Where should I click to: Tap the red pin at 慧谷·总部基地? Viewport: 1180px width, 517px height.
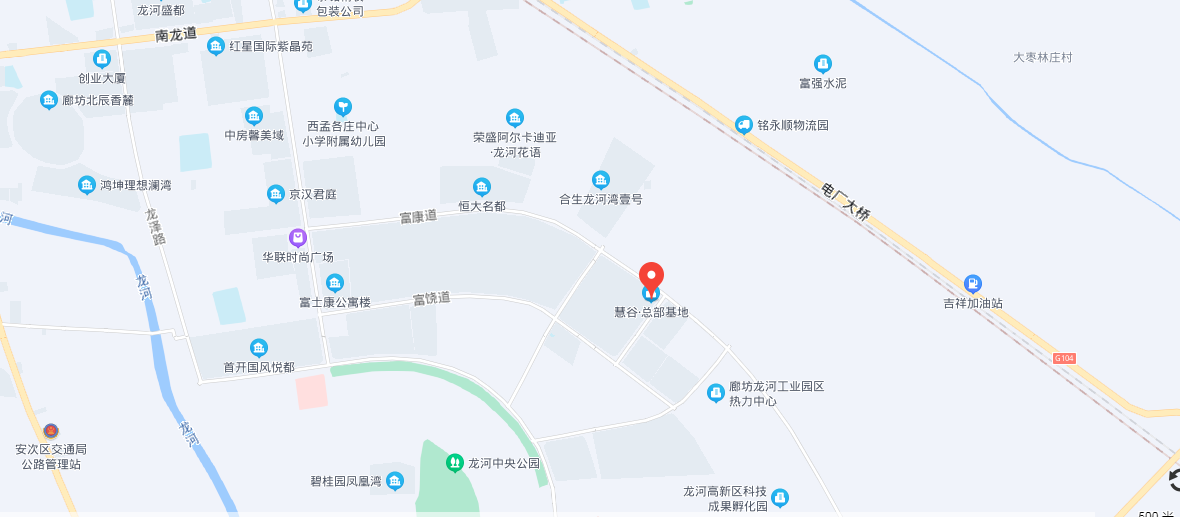point(651,276)
